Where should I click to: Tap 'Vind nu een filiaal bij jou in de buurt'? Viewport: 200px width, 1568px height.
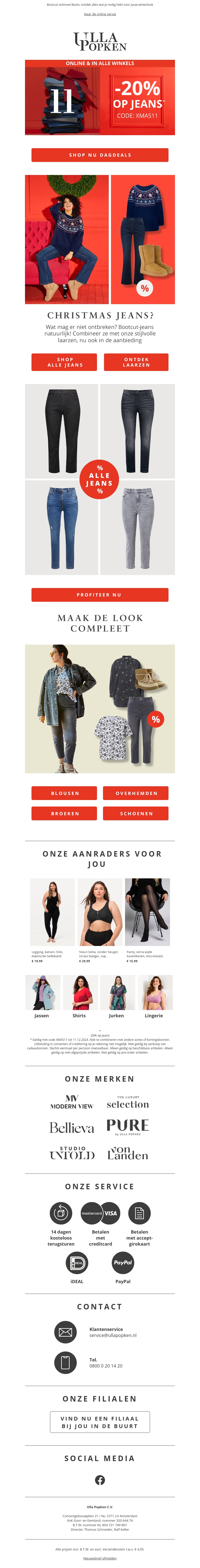point(100,1422)
